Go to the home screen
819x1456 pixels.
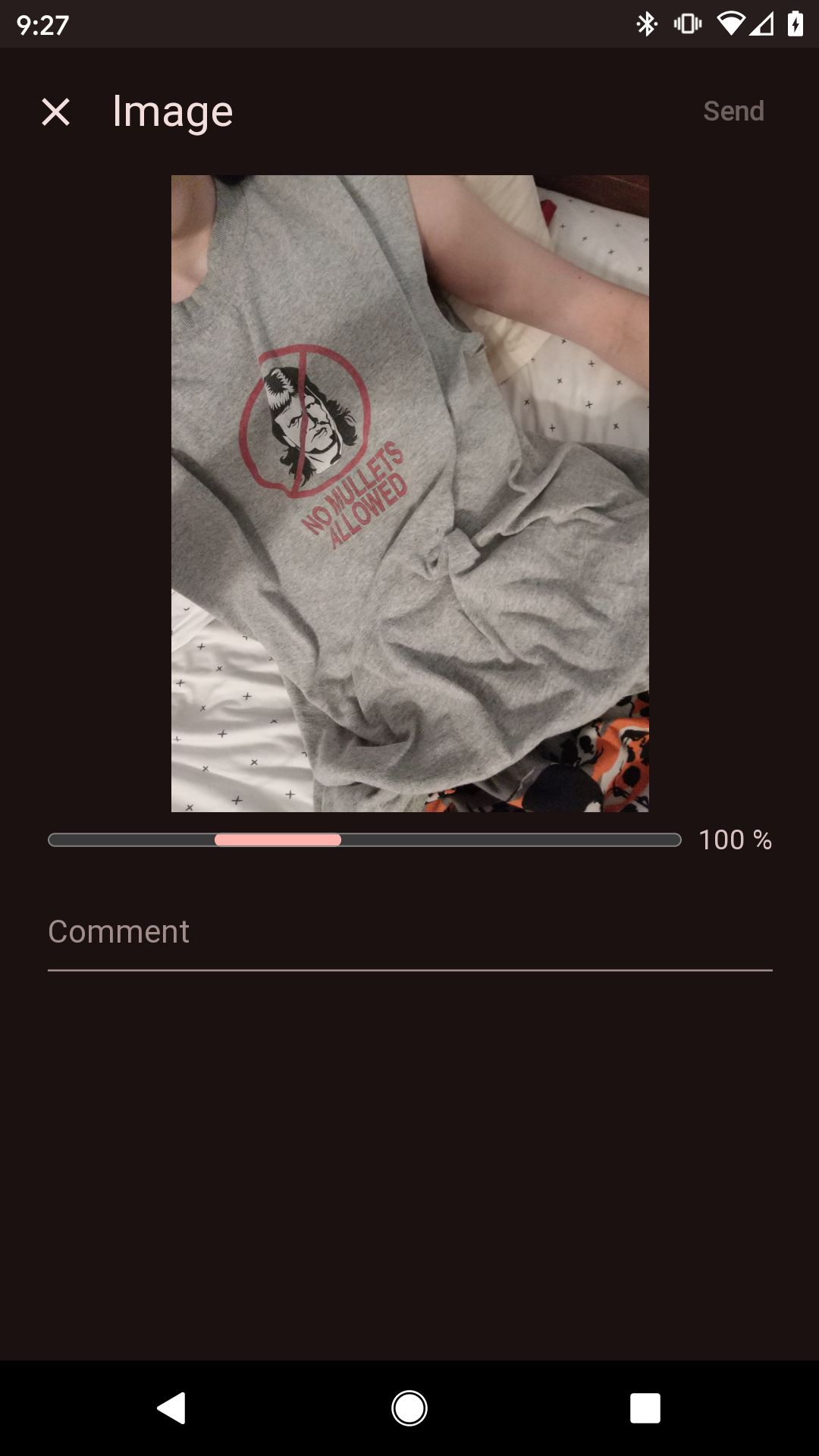tap(409, 1408)
